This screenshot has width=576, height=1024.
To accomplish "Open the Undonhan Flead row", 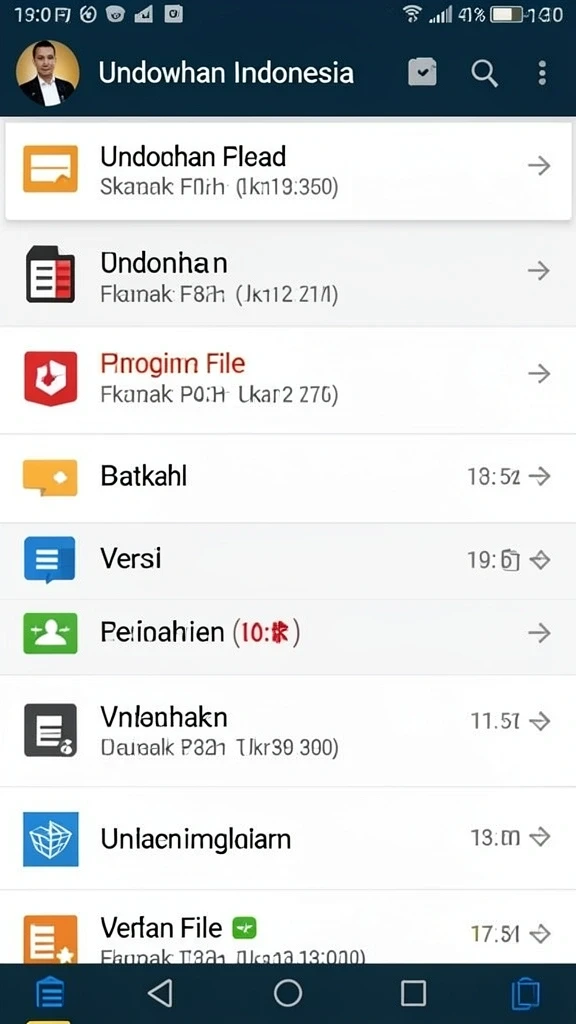I will pos(288,170).
